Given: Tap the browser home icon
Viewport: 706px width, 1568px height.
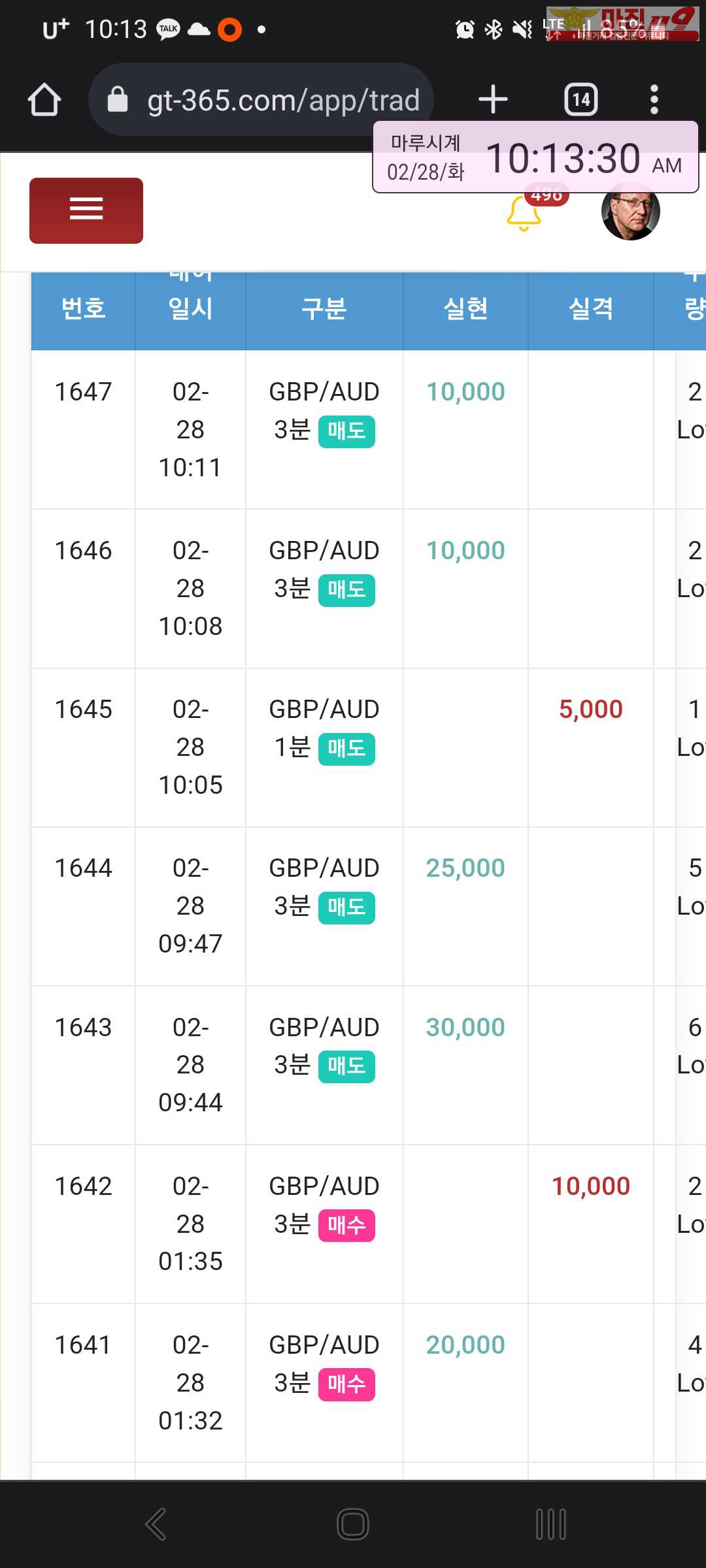Looking at the screenshot, I should pos(44,100).
